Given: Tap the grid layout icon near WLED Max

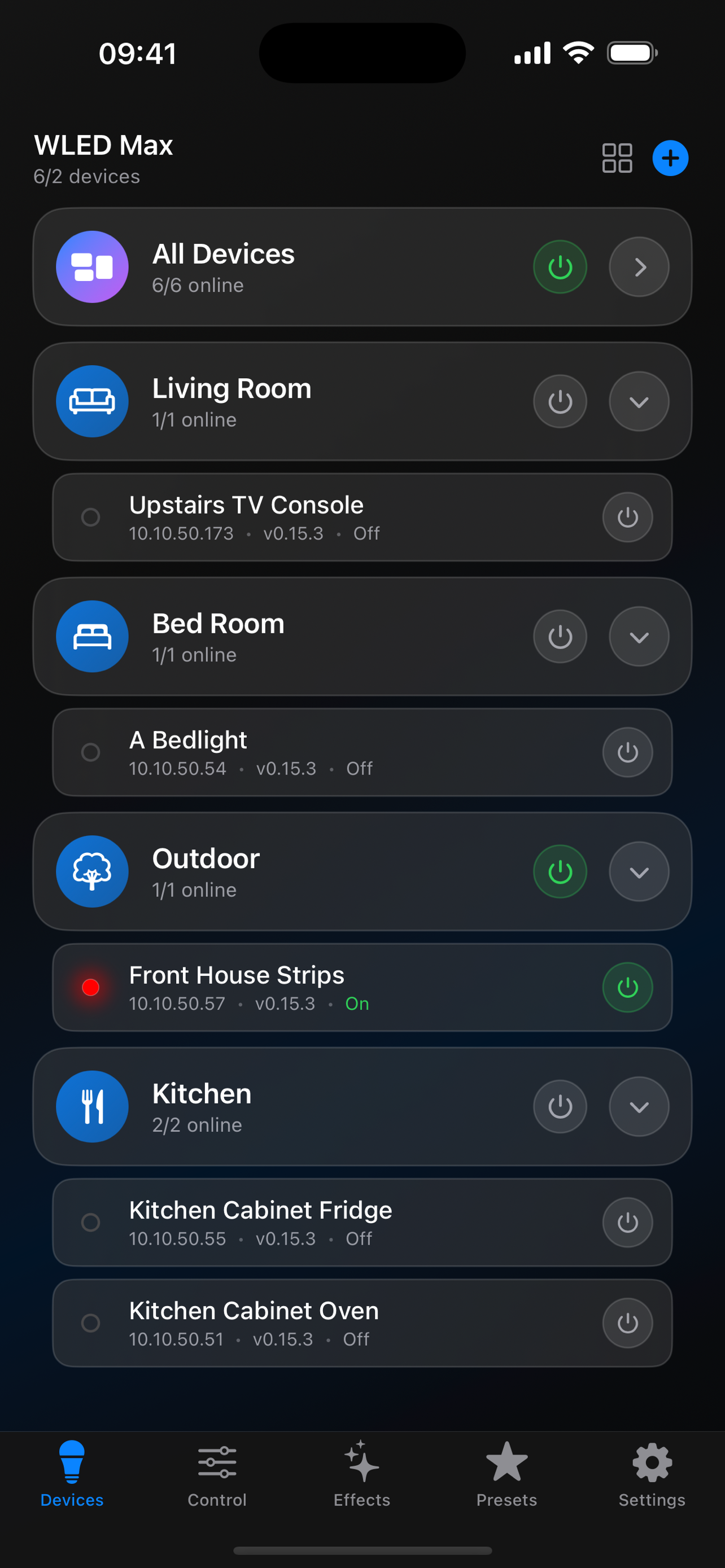Looking at the screenshot, I should pos(617,157).
